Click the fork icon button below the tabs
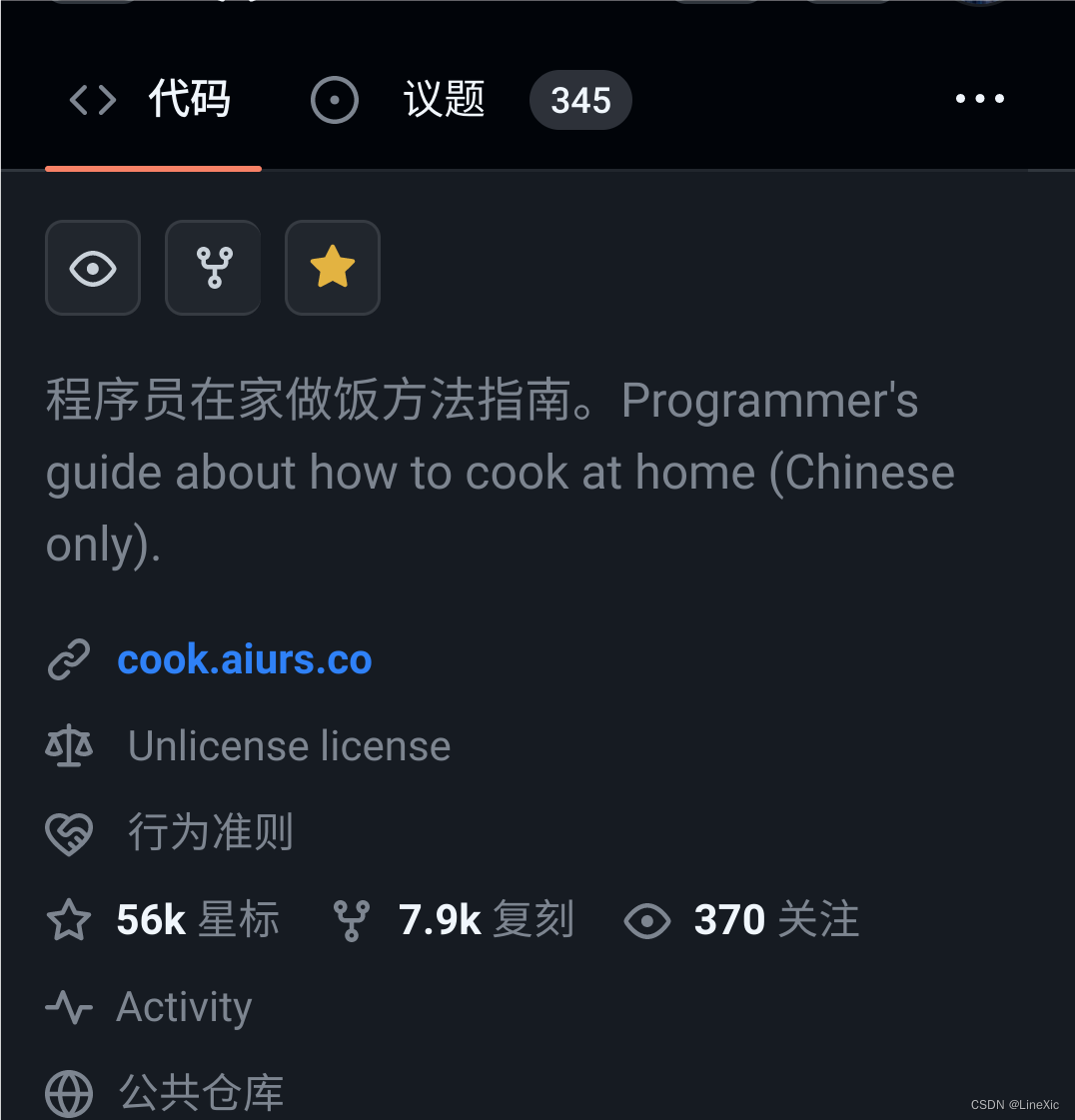1075x1120 pixels. [x=213, y=267]
